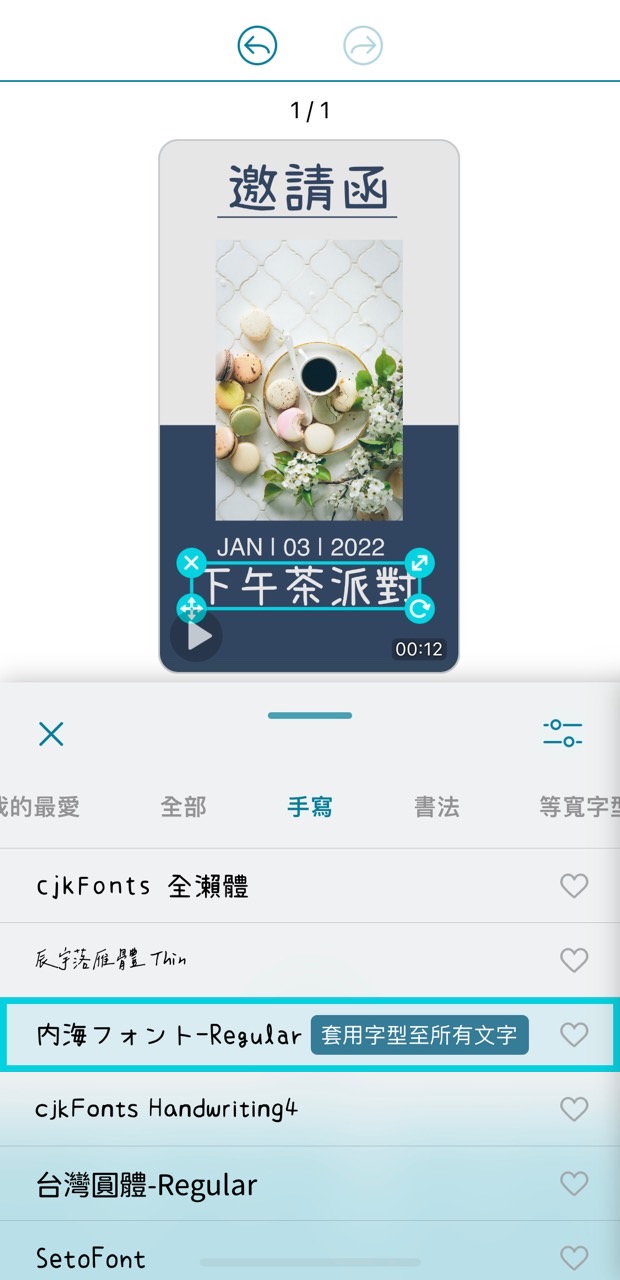Favorite the cjkFonts Handwriting4 font
The image size is (620, 1280).
[574, 1109]
